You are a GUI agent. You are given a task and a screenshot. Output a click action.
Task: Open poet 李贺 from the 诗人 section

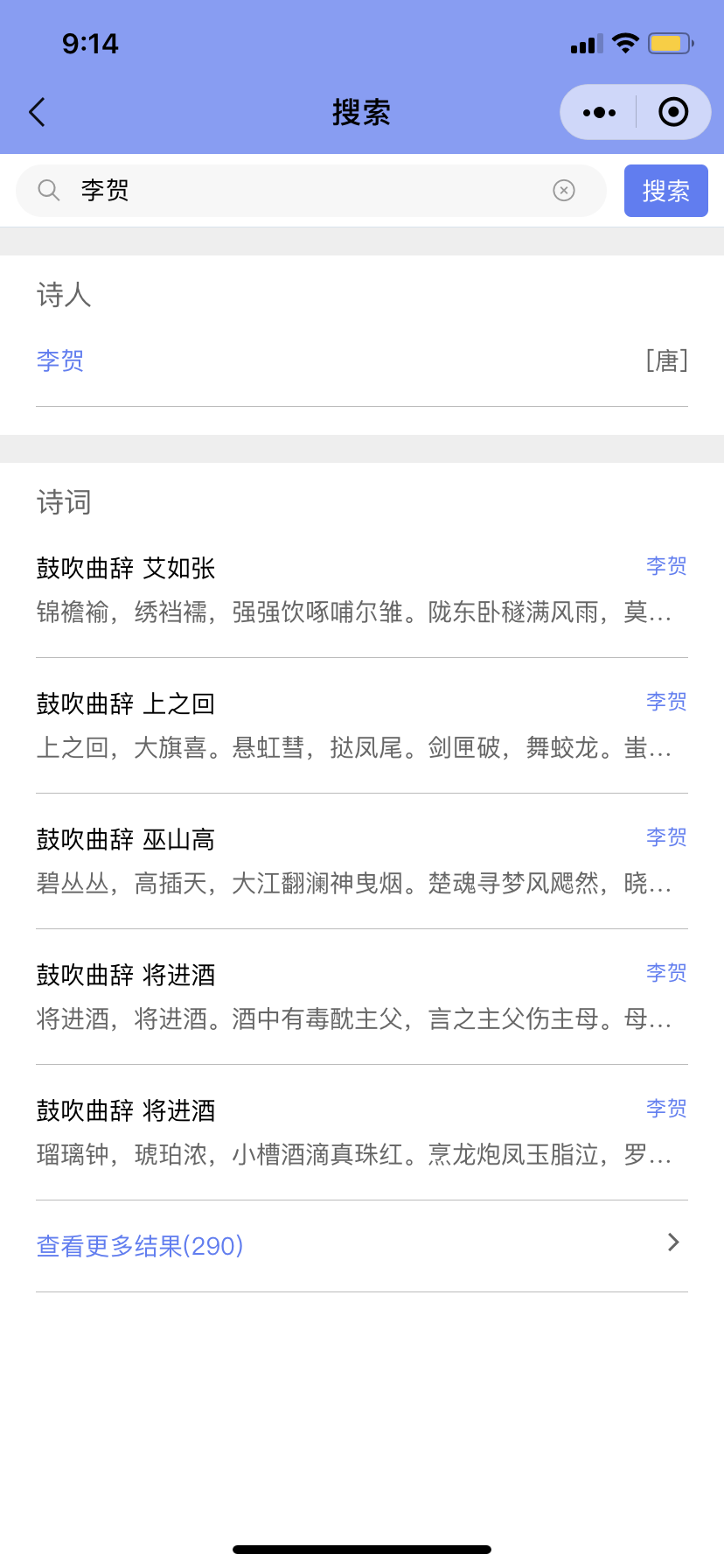pos(60,360)
